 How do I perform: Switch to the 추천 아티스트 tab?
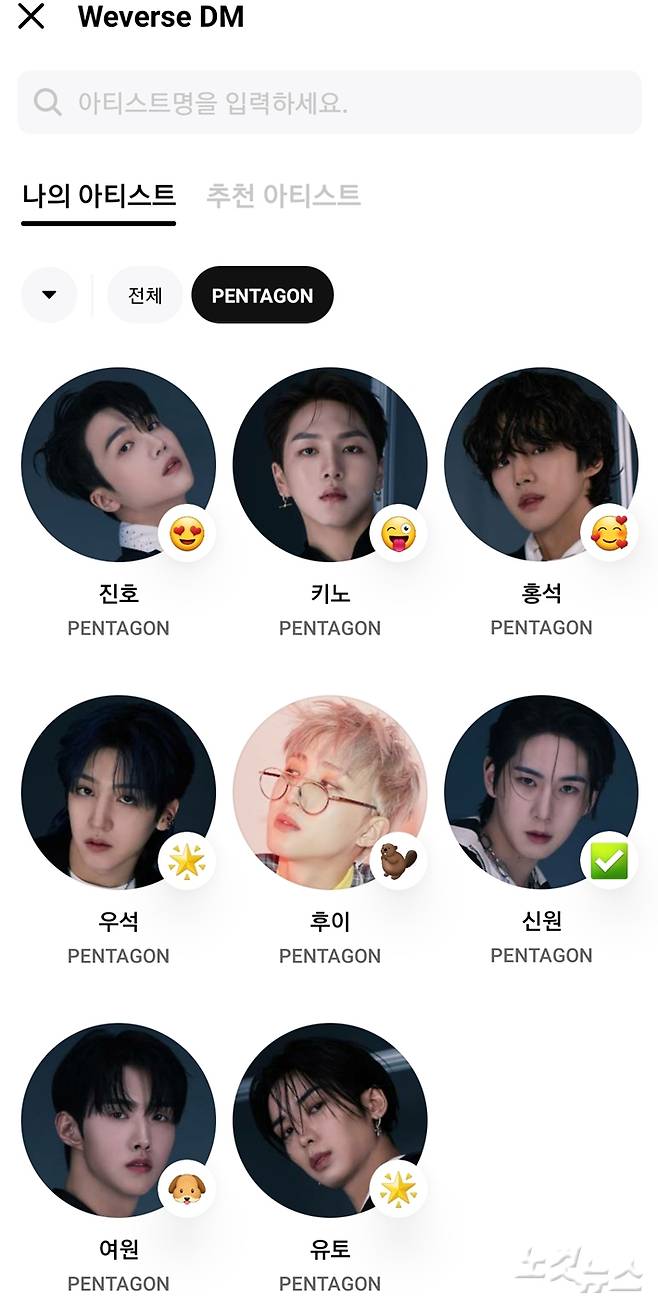pos(283,195)
